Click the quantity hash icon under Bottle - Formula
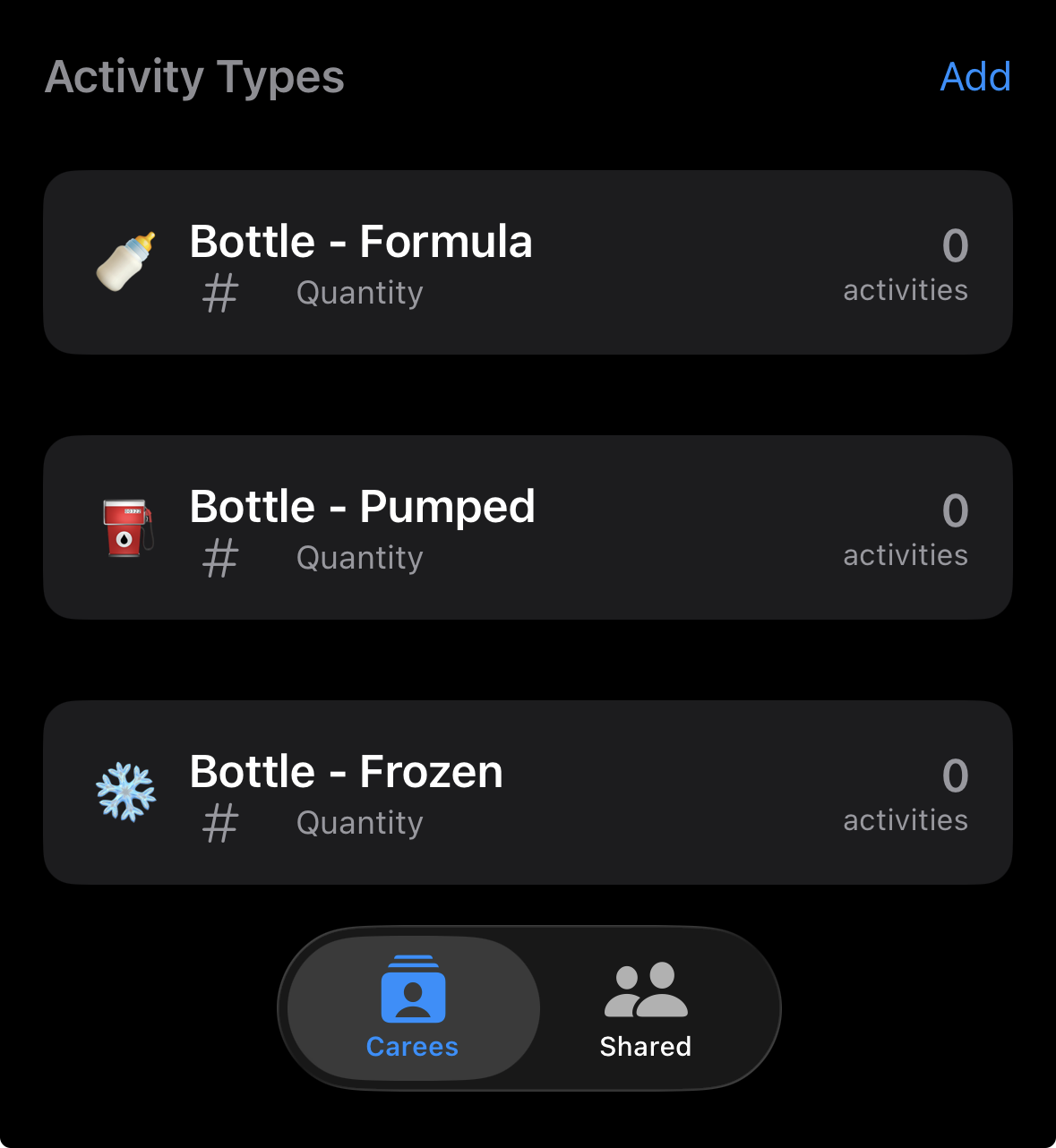Image resolution: width=1056 pixels, height=1148 pixels. click(220, 293)
